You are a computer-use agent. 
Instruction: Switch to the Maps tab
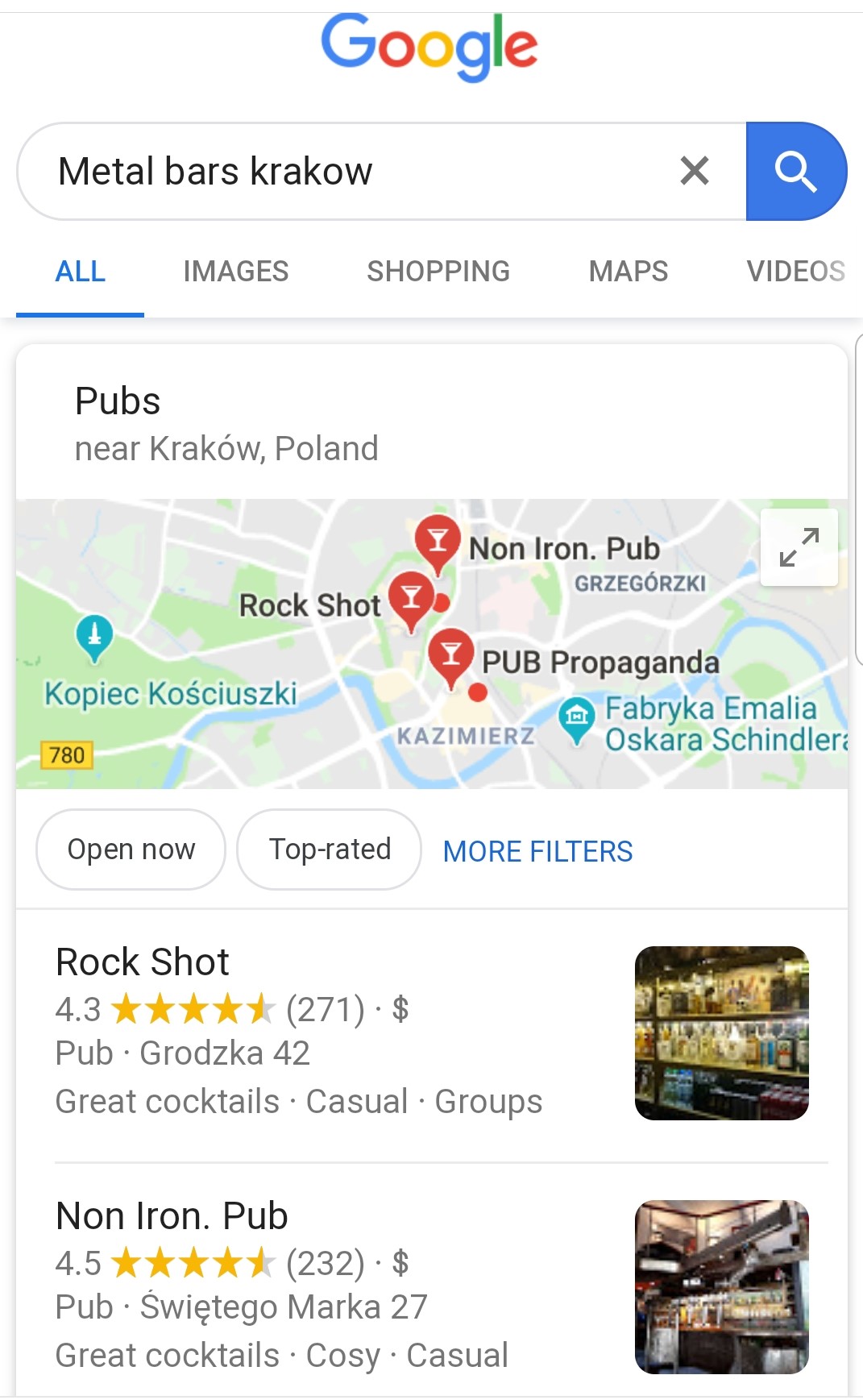coord(628,272)
